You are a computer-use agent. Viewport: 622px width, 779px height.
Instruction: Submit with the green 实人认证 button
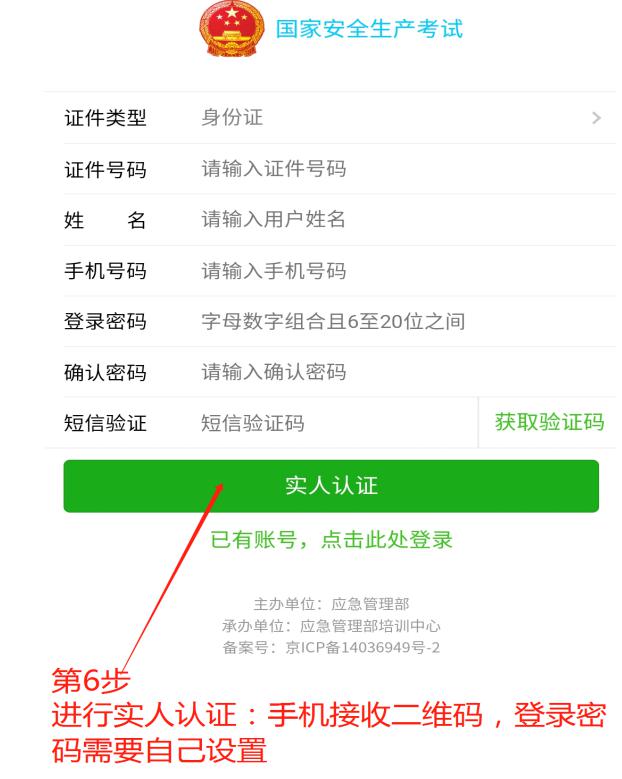331,487
